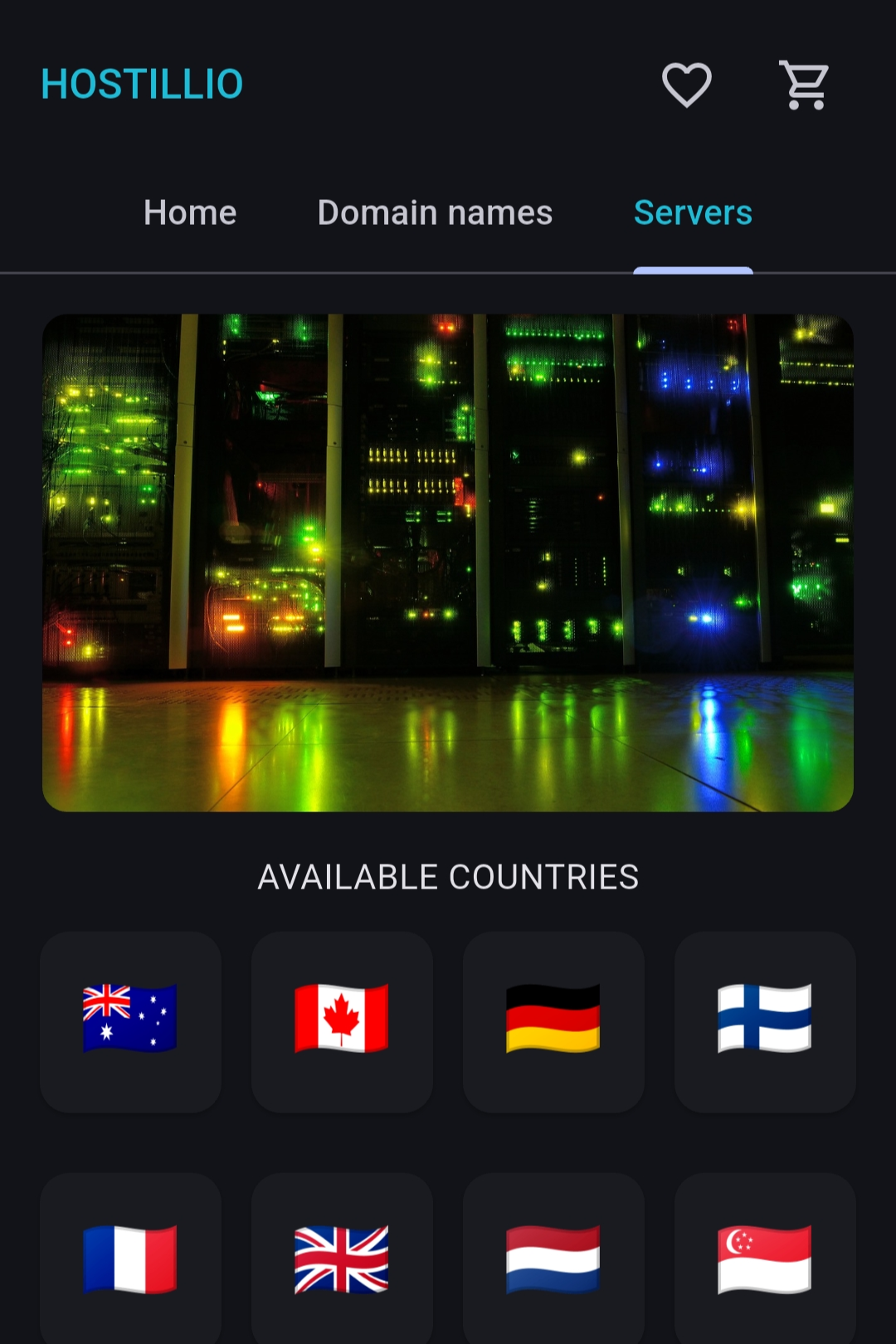Tap the HOSTILLIO logo
Viewport: 896px width, 1344px height.
pos(142,85)
